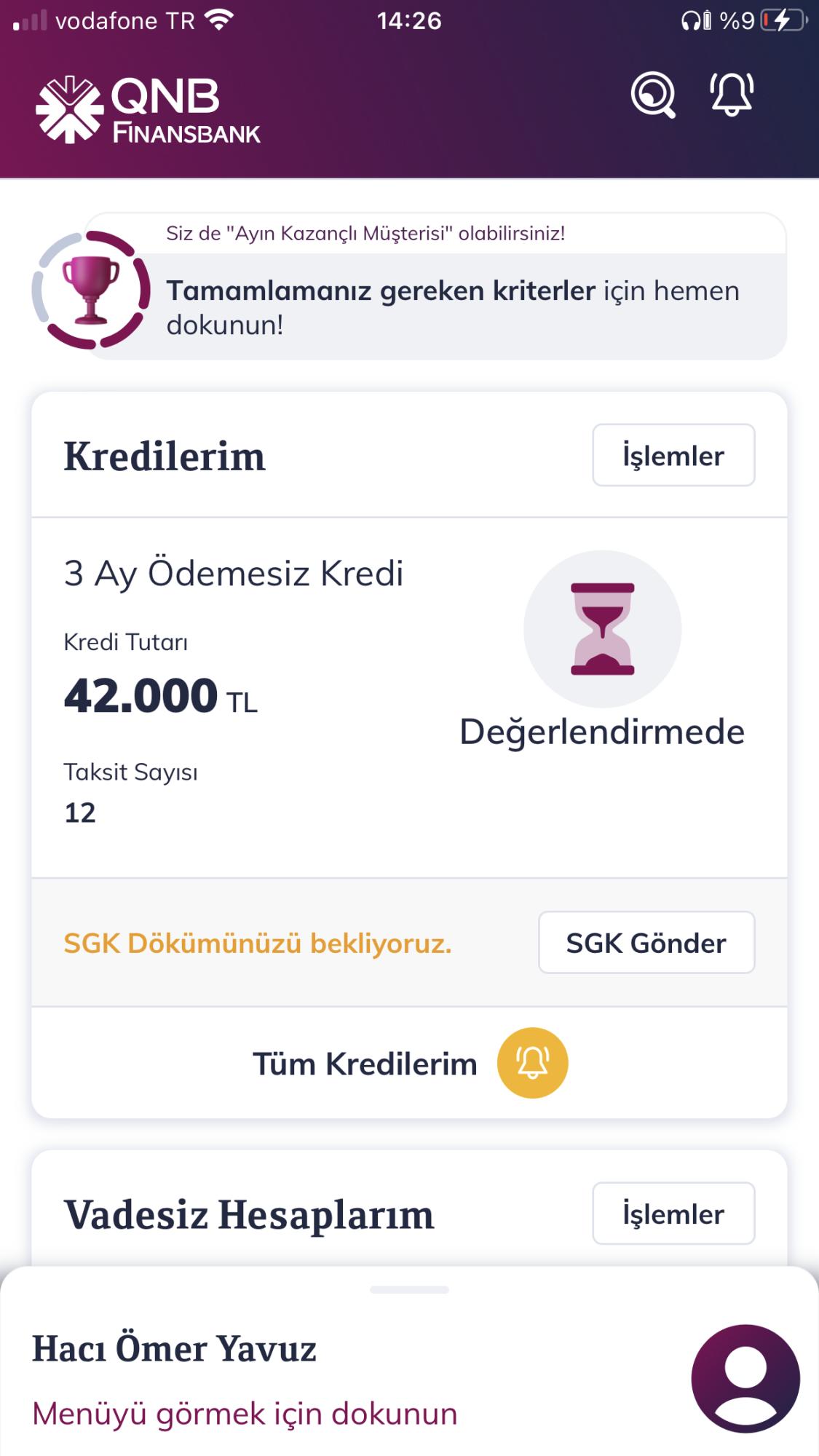
Task: Open İşlemler for Vadesiz Hesaplarım
Action: point(672,1213)
